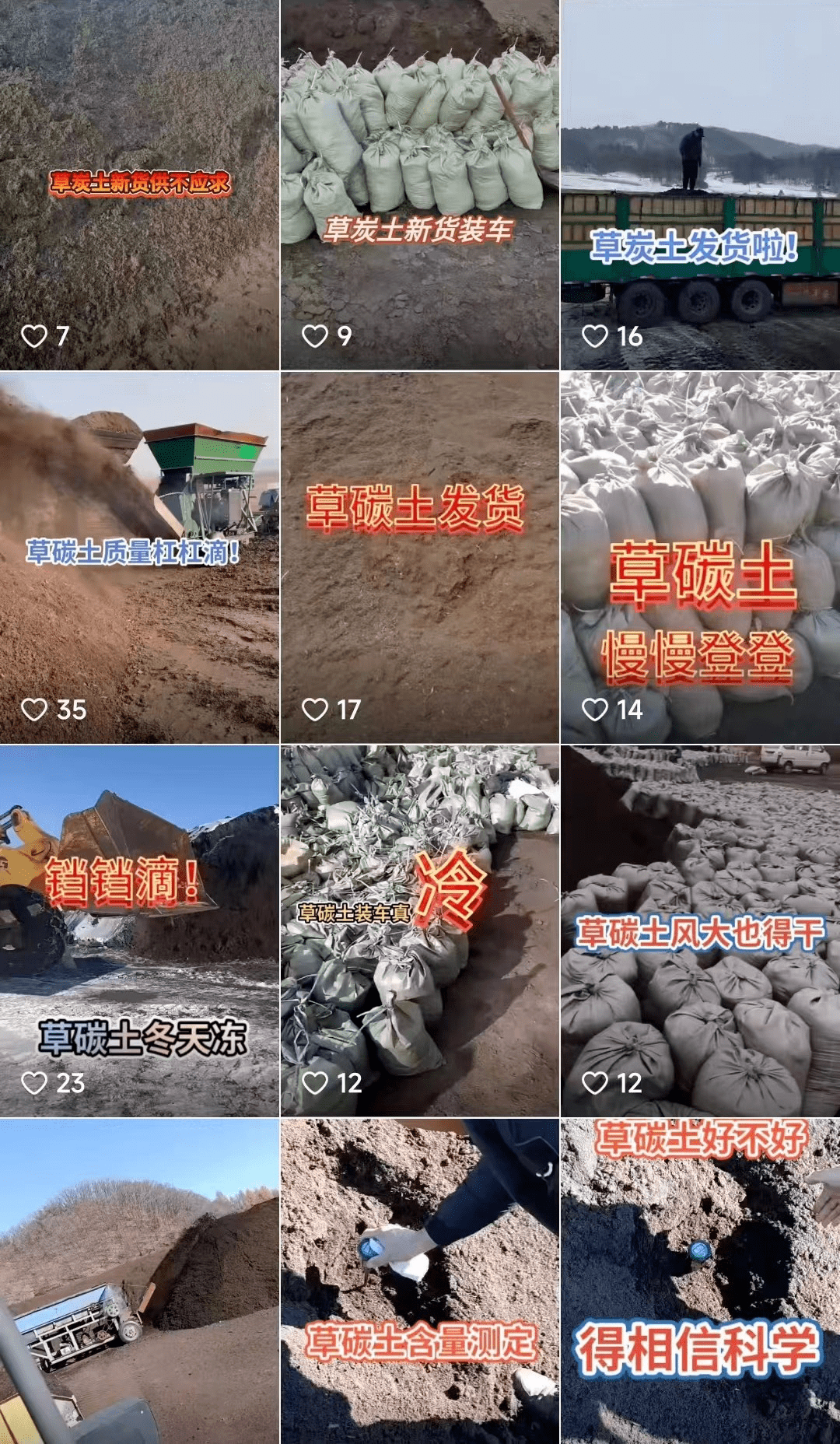
Task: Open the video titled 草炭土新货装车
Action: [x=420, y=184]
